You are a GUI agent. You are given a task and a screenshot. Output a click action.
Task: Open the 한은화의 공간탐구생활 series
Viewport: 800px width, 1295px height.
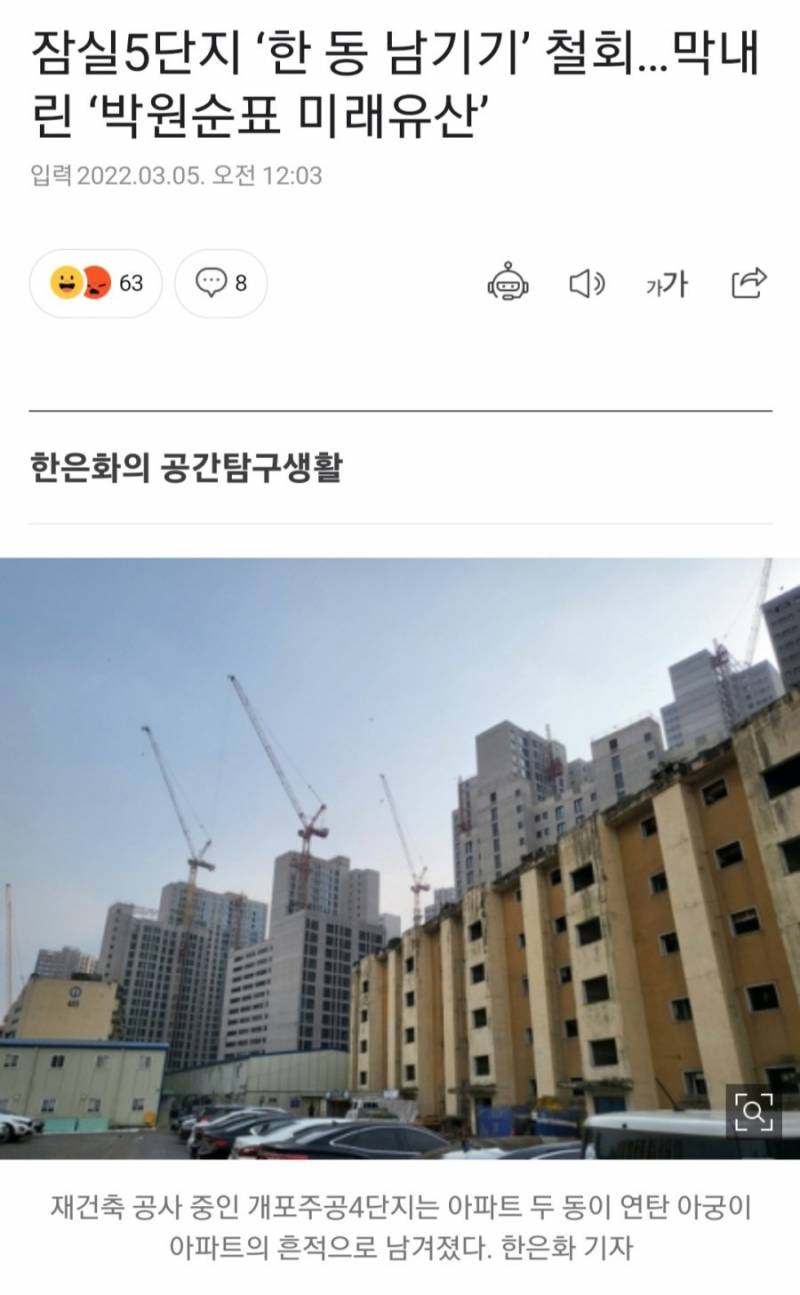[186, 467]
